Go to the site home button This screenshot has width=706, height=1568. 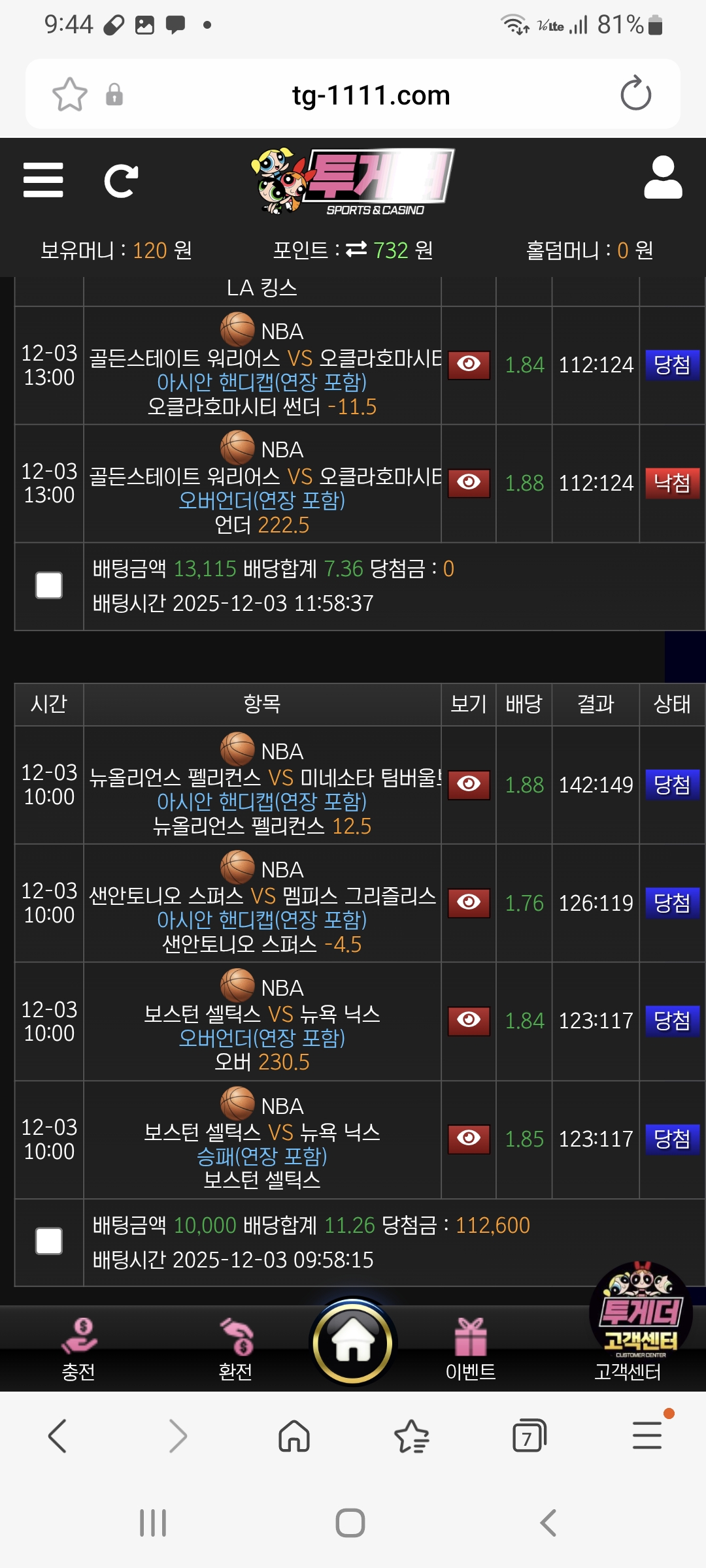click(x=353, y=1342)
